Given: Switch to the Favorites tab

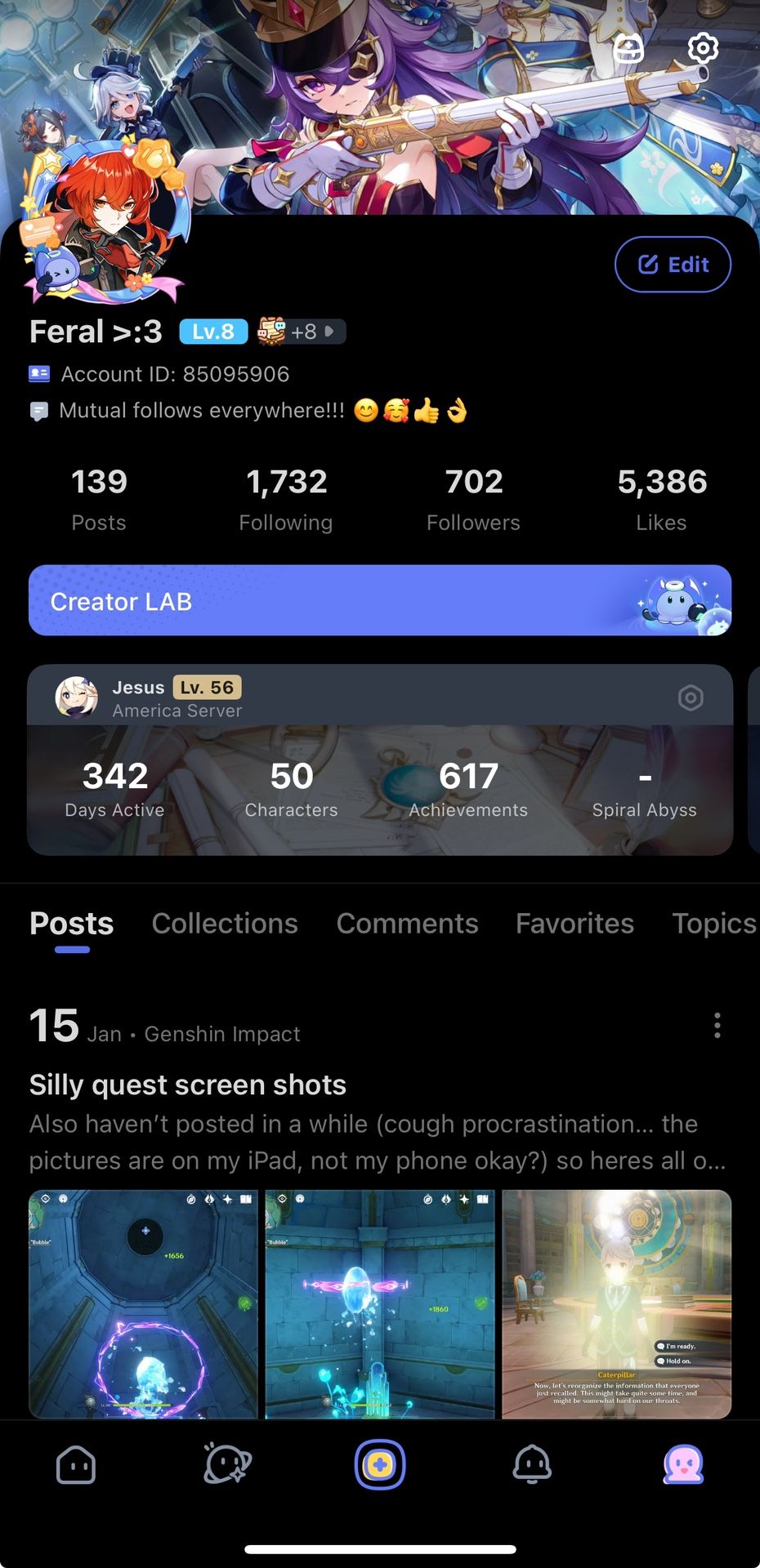Looking at the screenshot, I should 574,924.
